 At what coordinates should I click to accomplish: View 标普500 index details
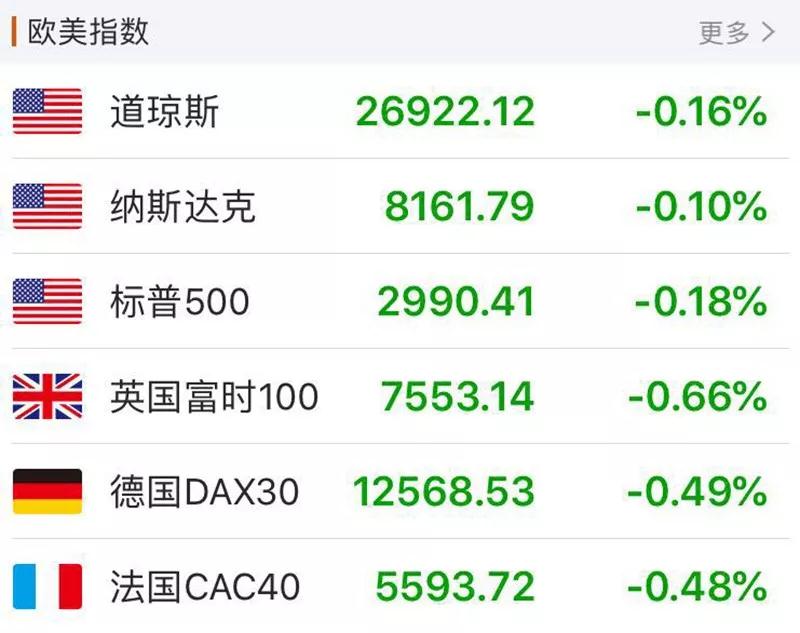[400, 301]
